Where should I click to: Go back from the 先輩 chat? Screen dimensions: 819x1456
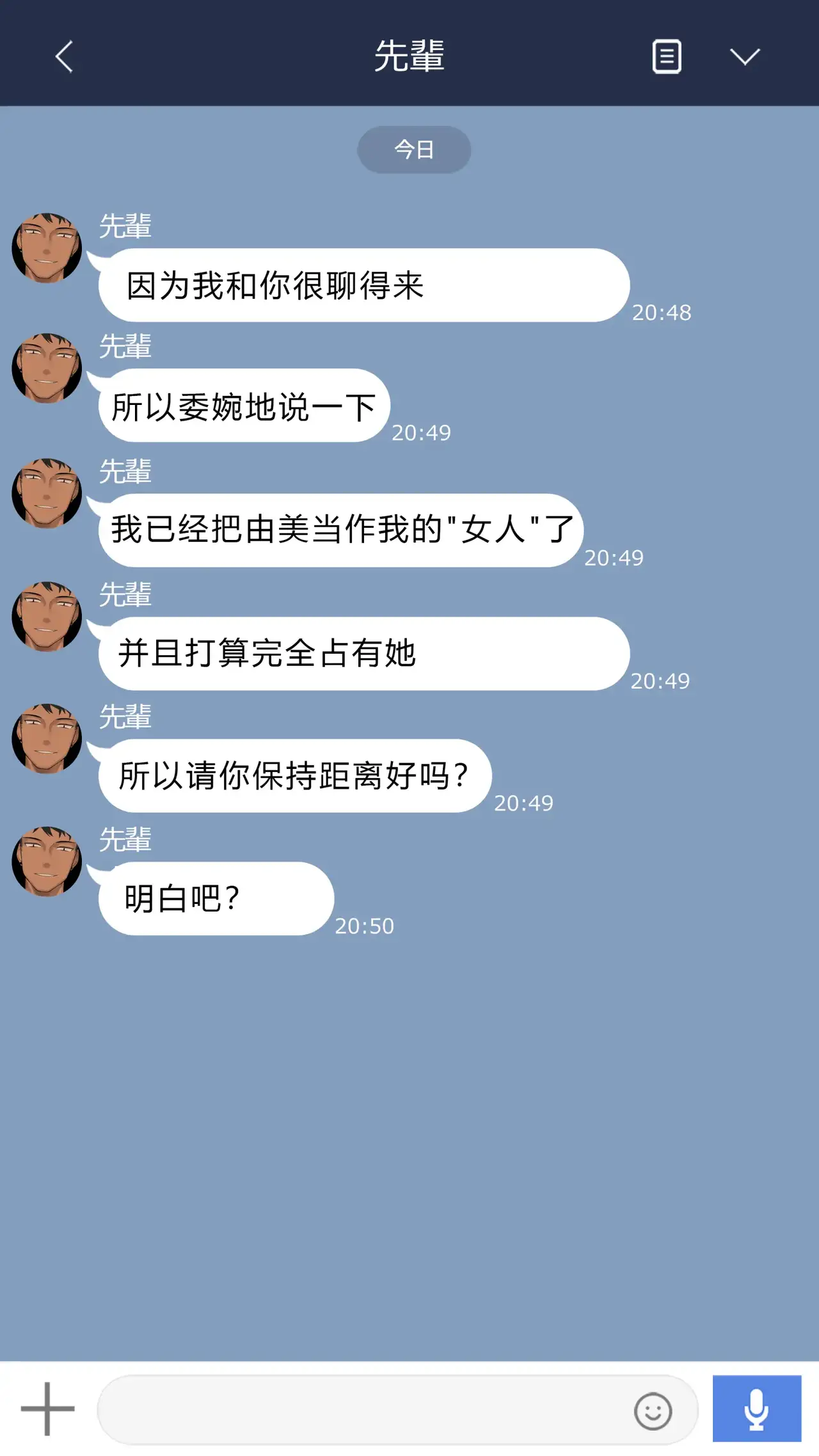64,56
